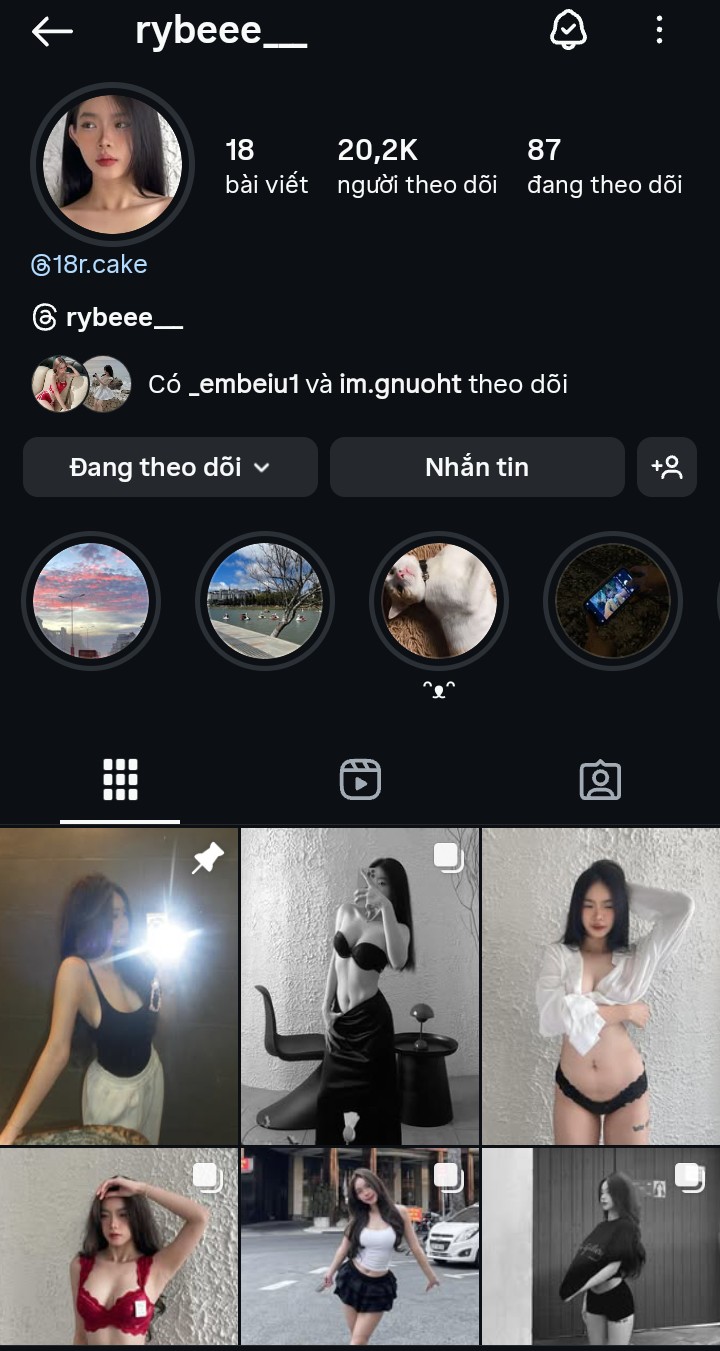Open the three-dot overflow menu
The width and height of the screenshot is (720, 1351).
click(x=659, y=31)
